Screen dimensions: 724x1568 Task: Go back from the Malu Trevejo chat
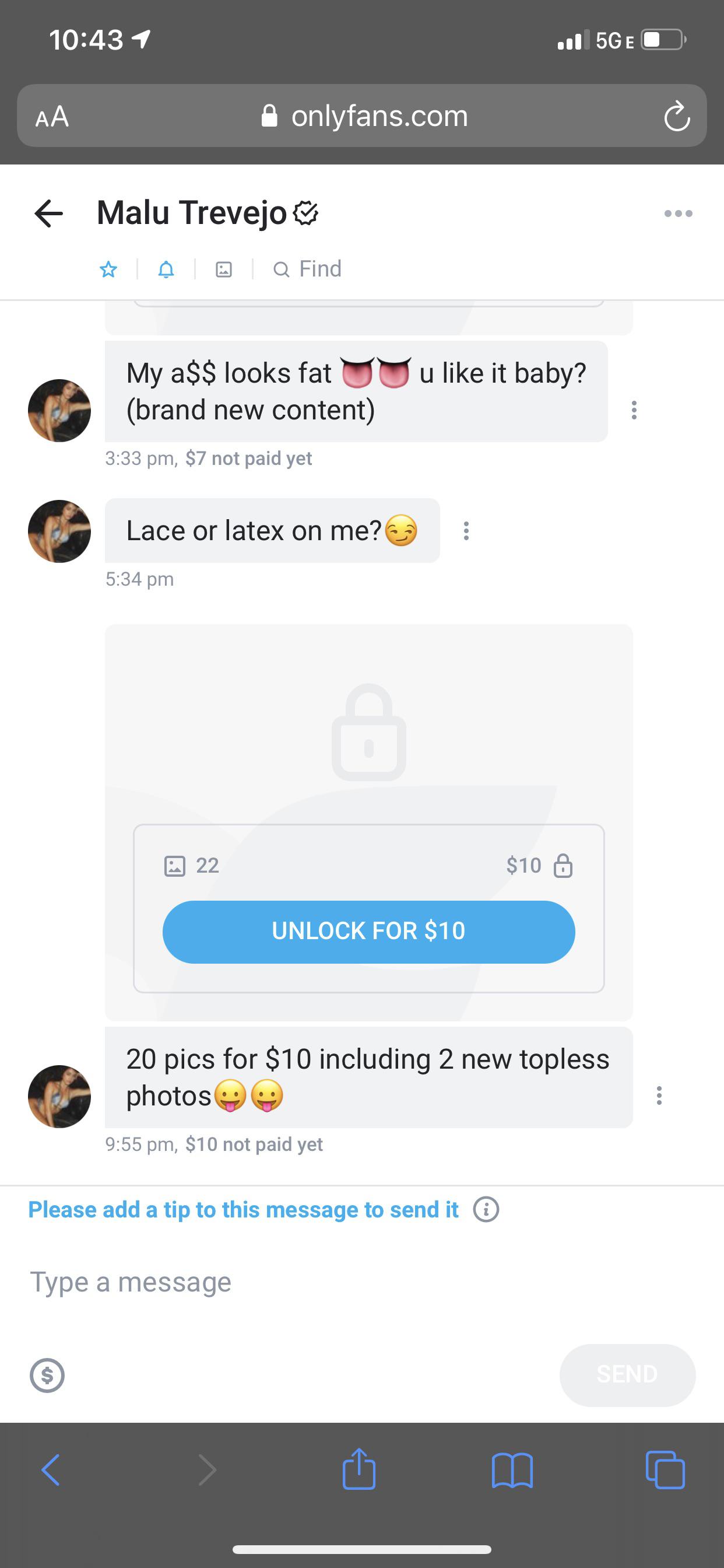click(48, 213)
